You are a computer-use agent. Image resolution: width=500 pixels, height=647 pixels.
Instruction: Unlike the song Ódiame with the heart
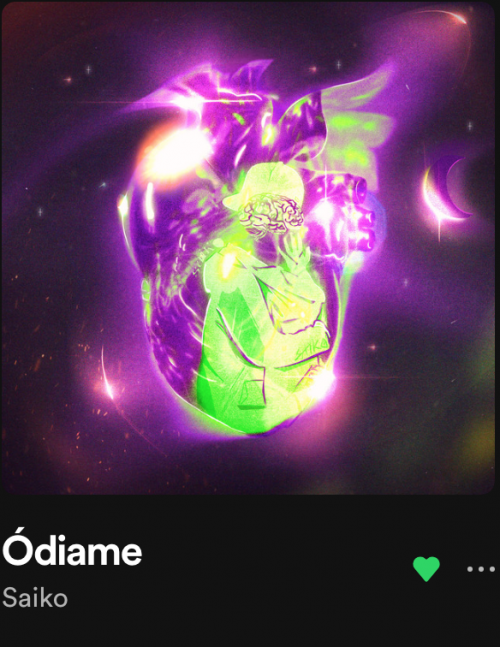(x=426, y=569)
